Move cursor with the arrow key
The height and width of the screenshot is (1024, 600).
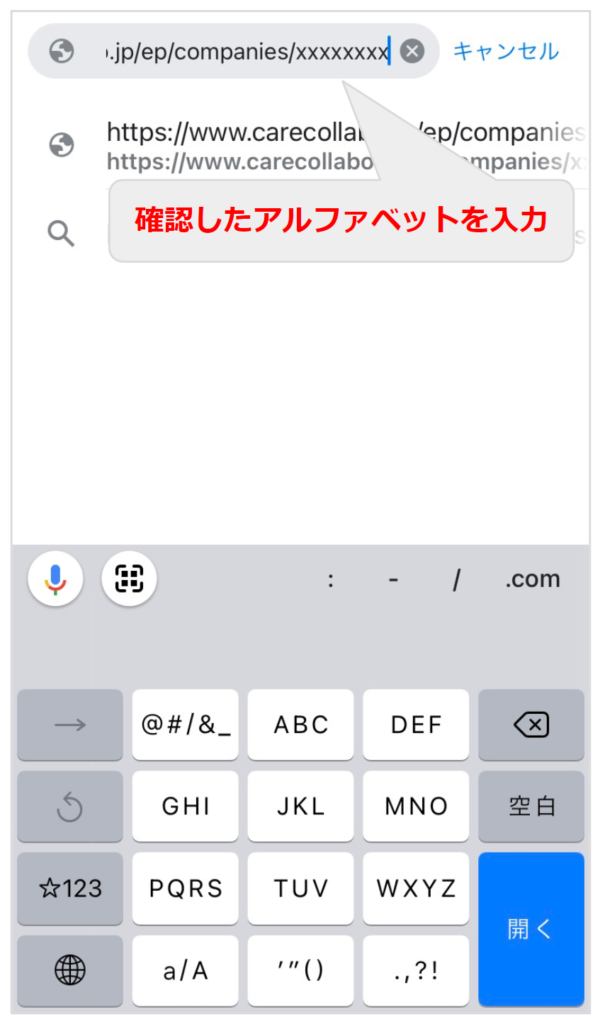coord(70,724)
